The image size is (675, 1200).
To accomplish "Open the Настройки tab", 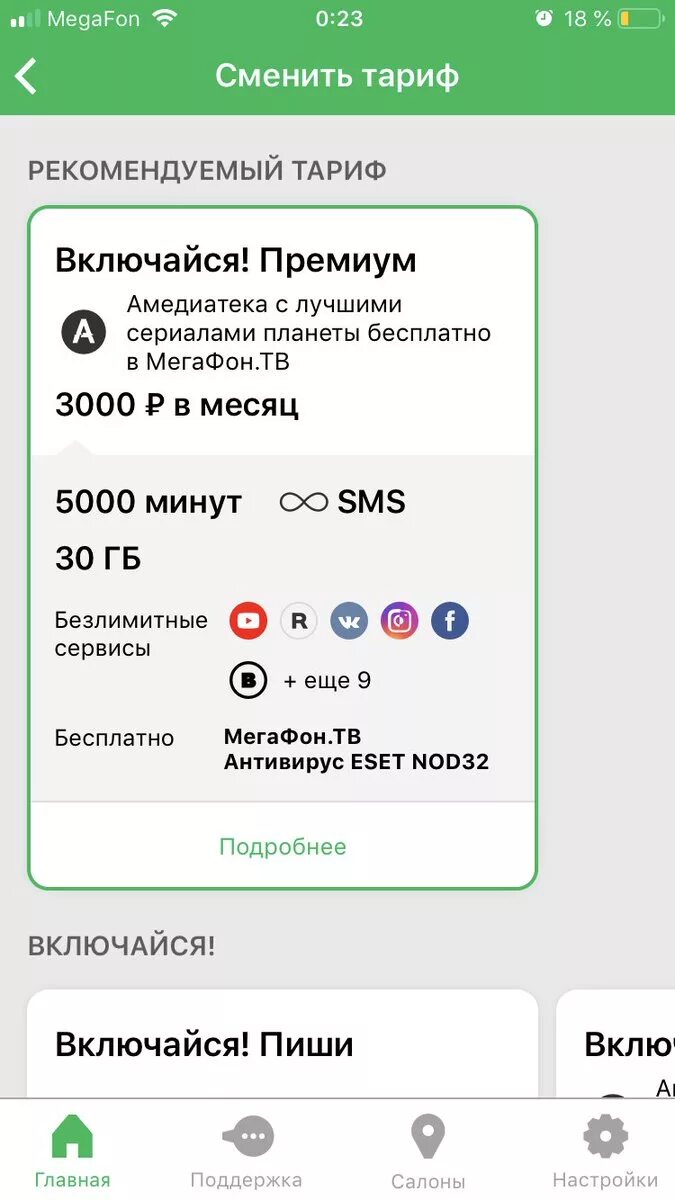I will coord(605,1150).
